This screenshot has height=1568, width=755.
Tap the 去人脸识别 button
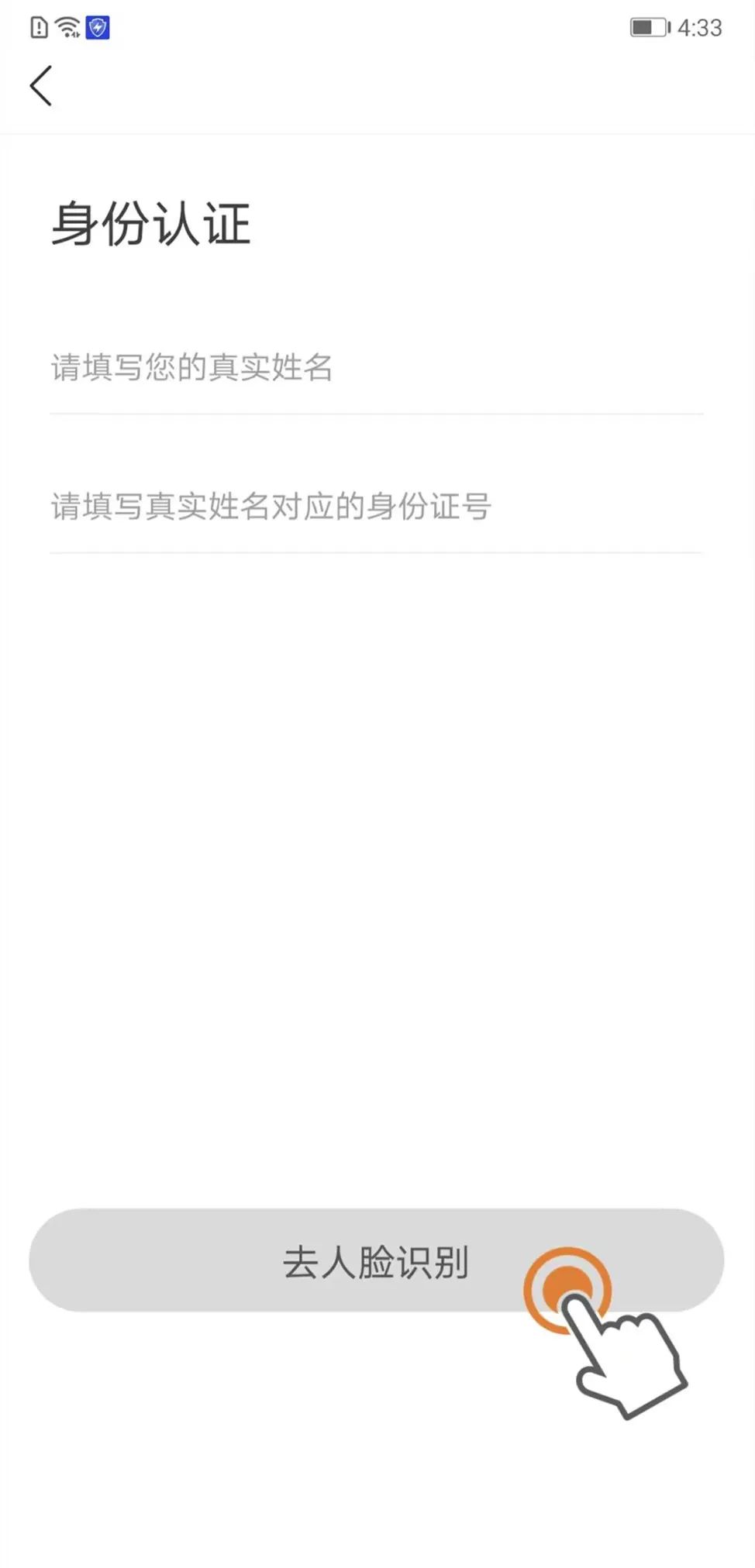pyautogui.click(x=376, y=1261)
